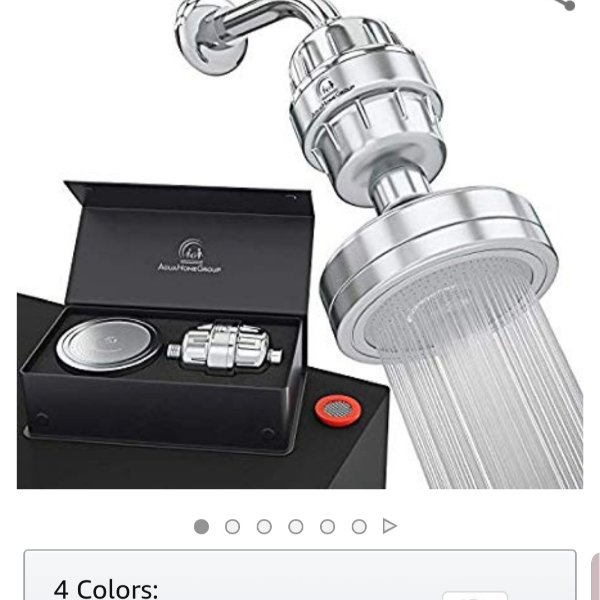The width and height of the screenshot is (600, 600).
Task: Jump to the sixth image dot
Action: (359, 526)
